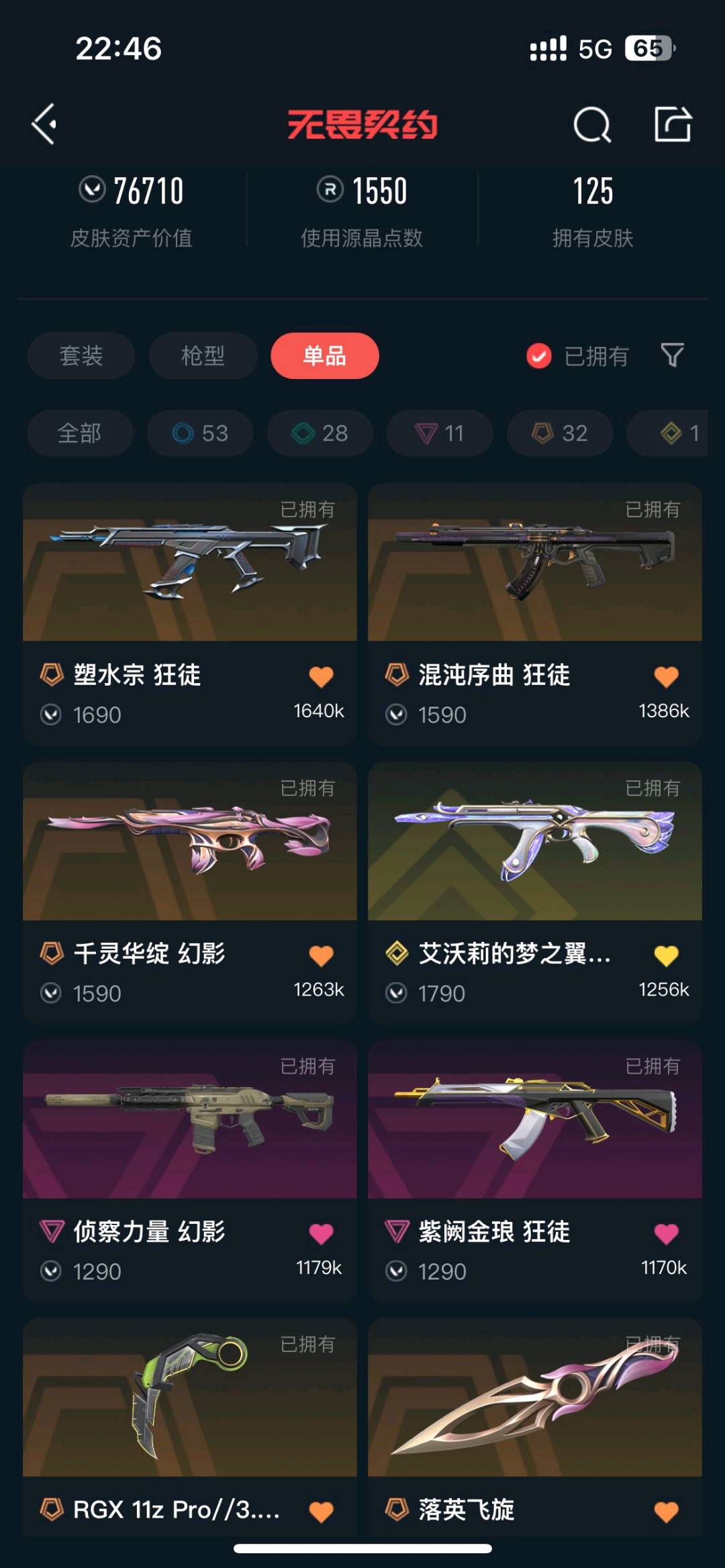
Task: Tap the share icon in header
Action: (673, 124)
